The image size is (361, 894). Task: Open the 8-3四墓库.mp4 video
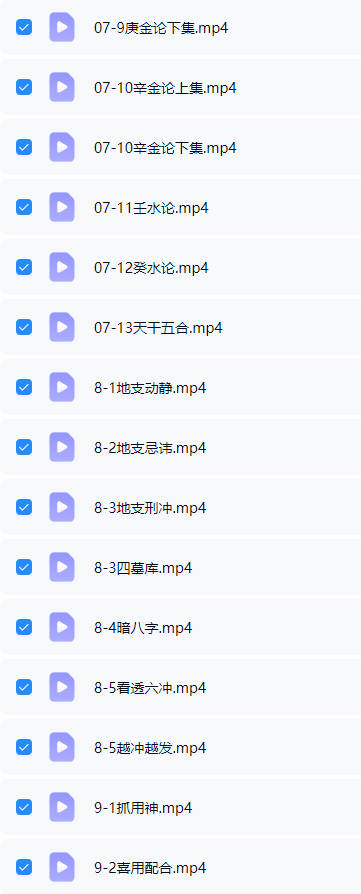coord(143,568)
